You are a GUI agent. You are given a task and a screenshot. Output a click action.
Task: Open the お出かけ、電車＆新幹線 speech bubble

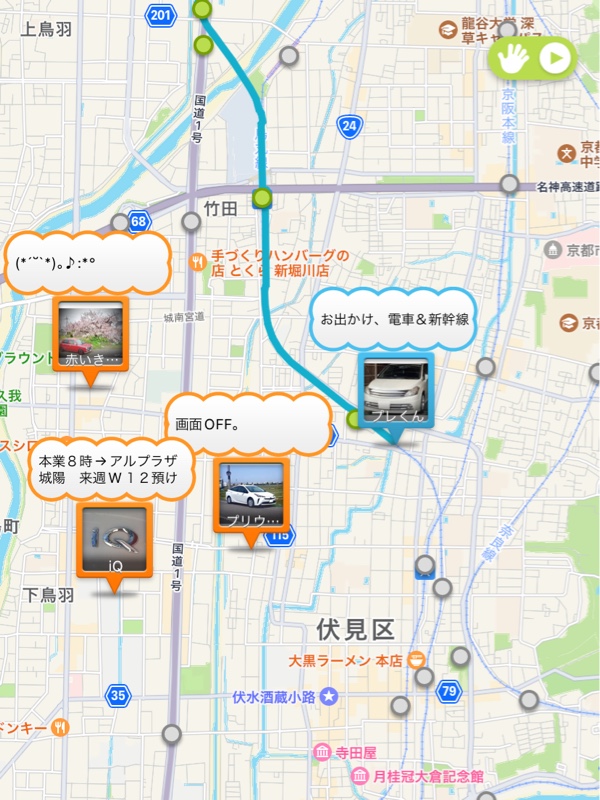[393, 320]
